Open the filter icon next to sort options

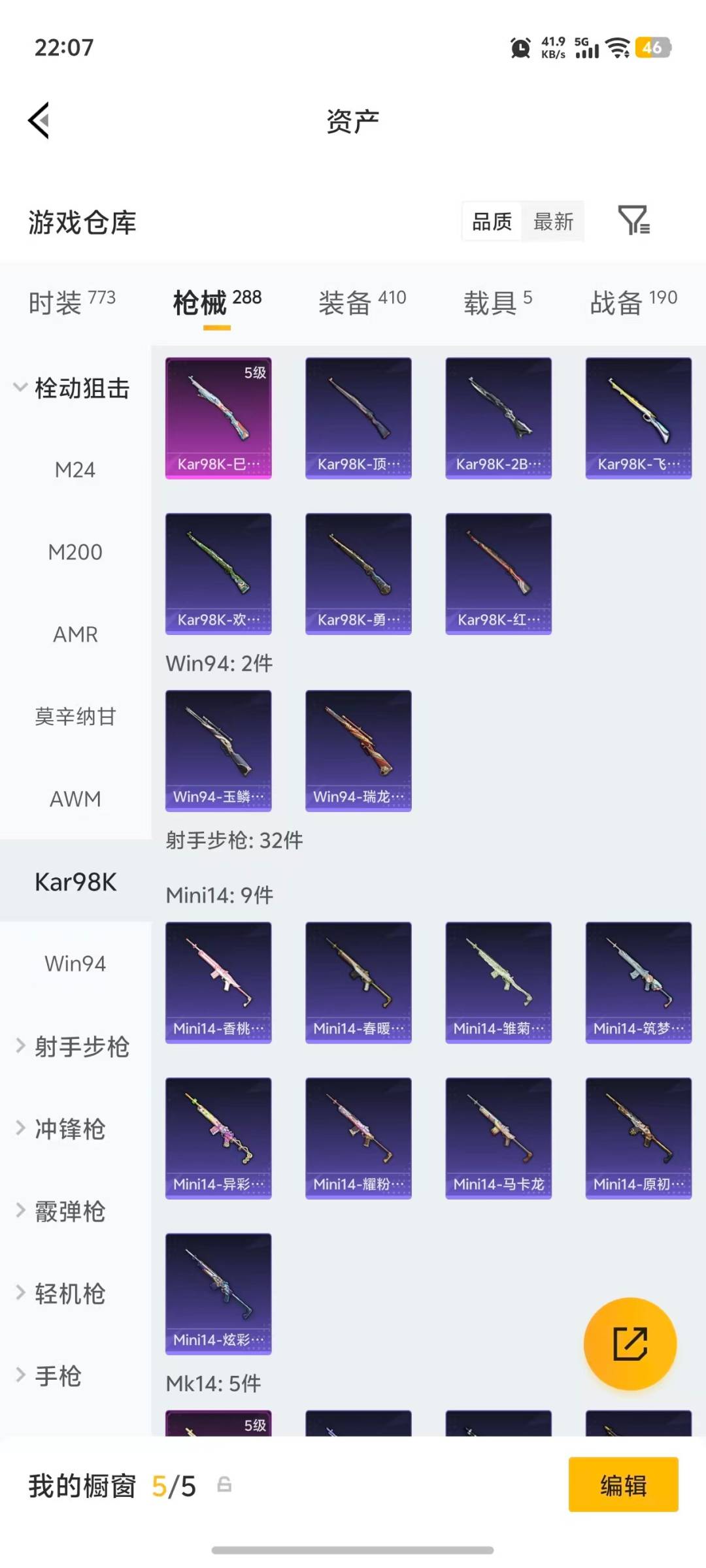pos(635,222)
